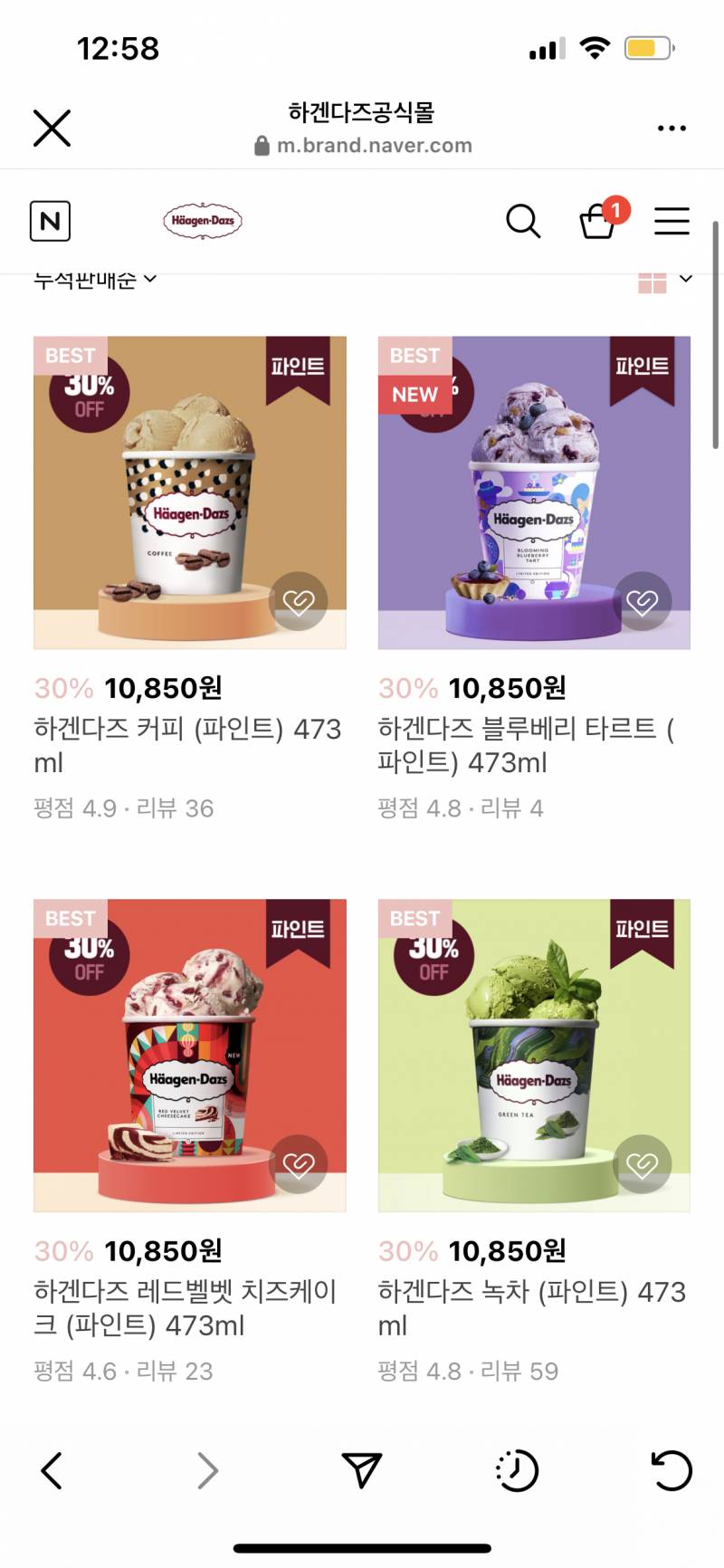Tap the share arrow in bottom bar

pos(362,1468)
